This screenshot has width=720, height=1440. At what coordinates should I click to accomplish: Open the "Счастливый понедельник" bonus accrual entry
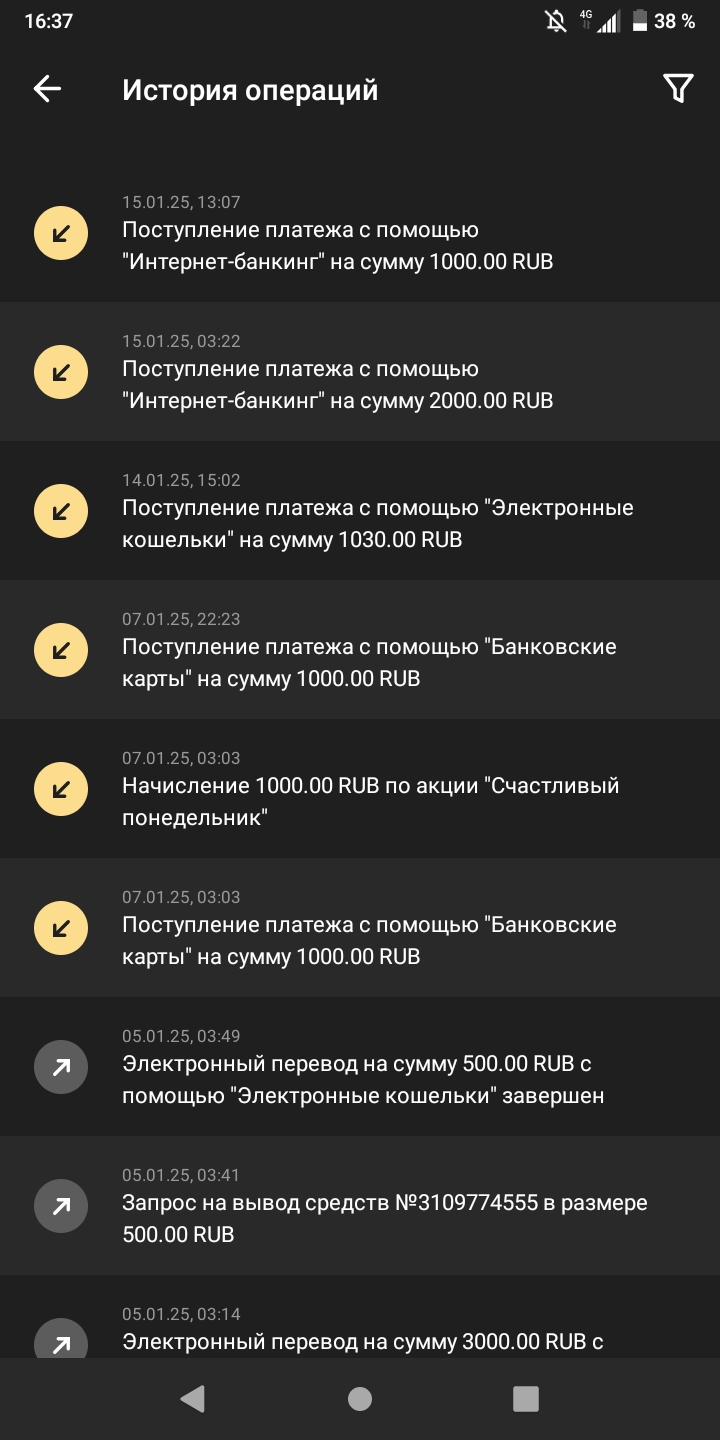pyautogui.click(x=360, y=789)
